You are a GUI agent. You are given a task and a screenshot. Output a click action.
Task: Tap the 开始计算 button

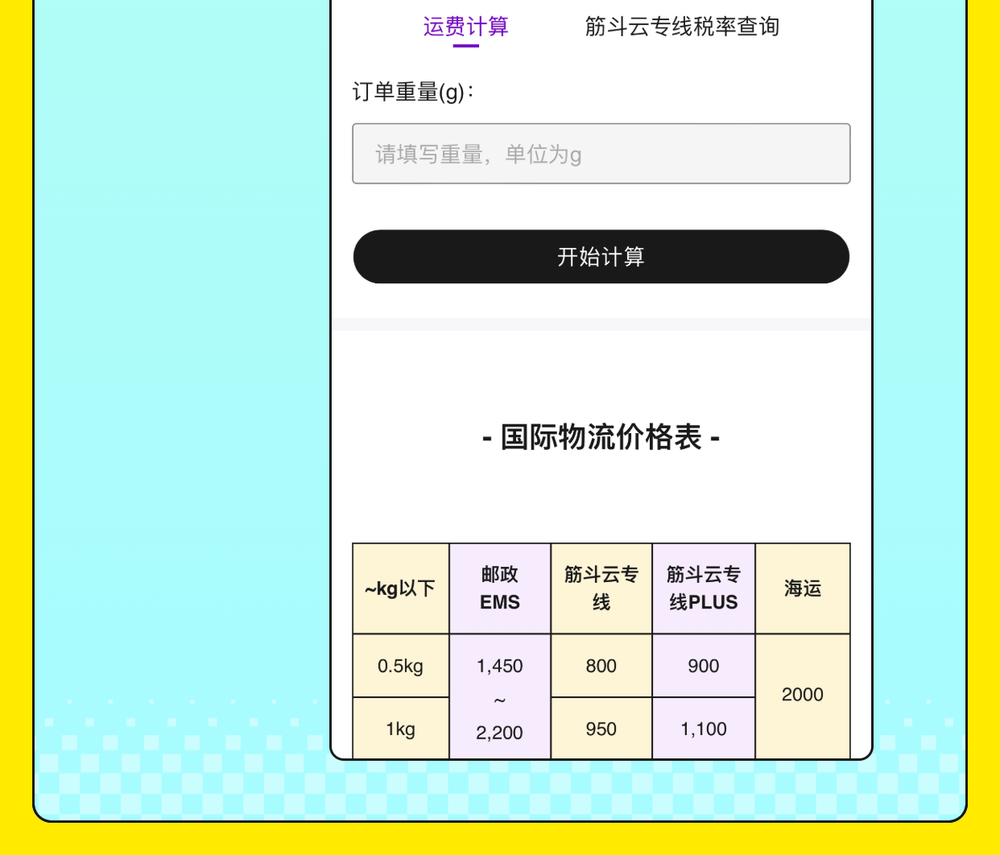point(601,257)
